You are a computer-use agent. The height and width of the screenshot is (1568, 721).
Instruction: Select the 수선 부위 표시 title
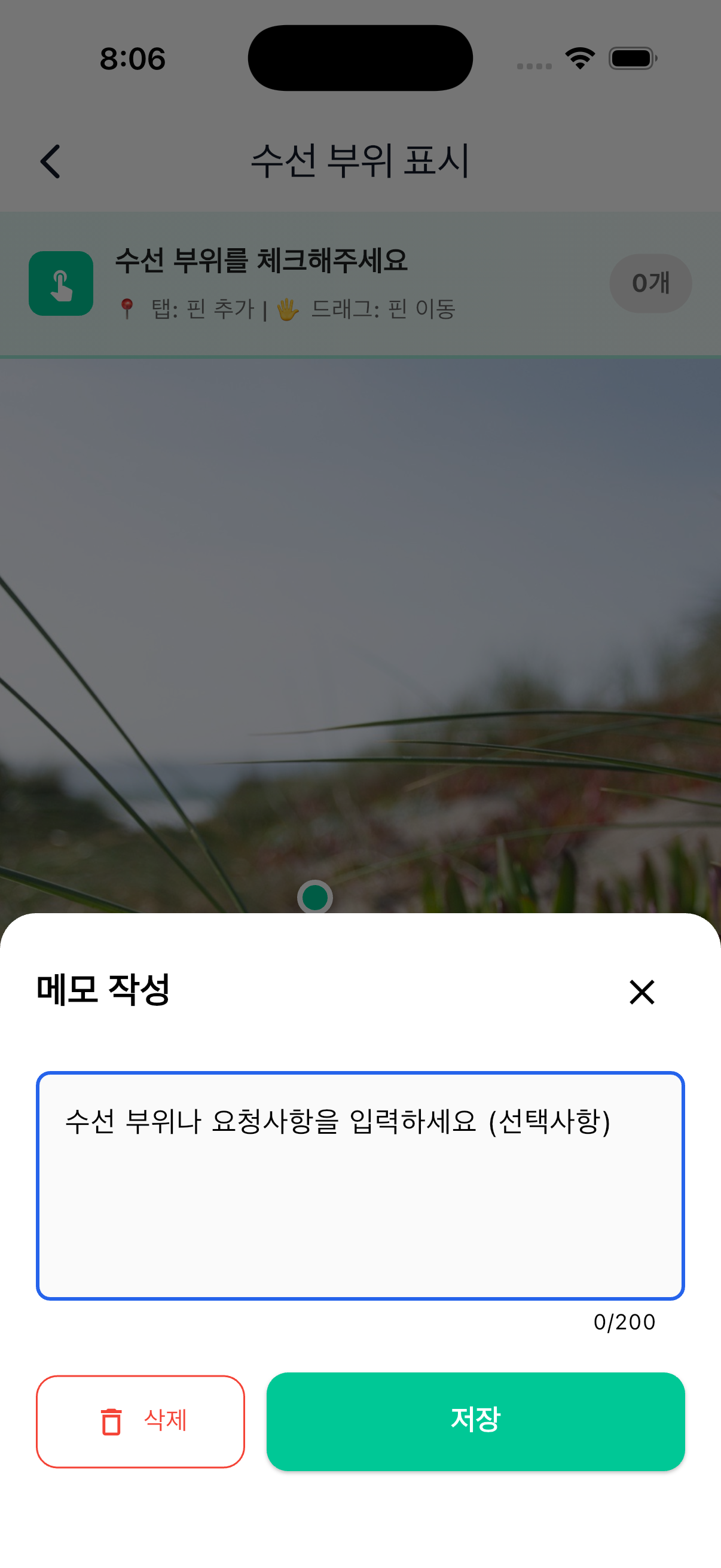click(360, 161)
